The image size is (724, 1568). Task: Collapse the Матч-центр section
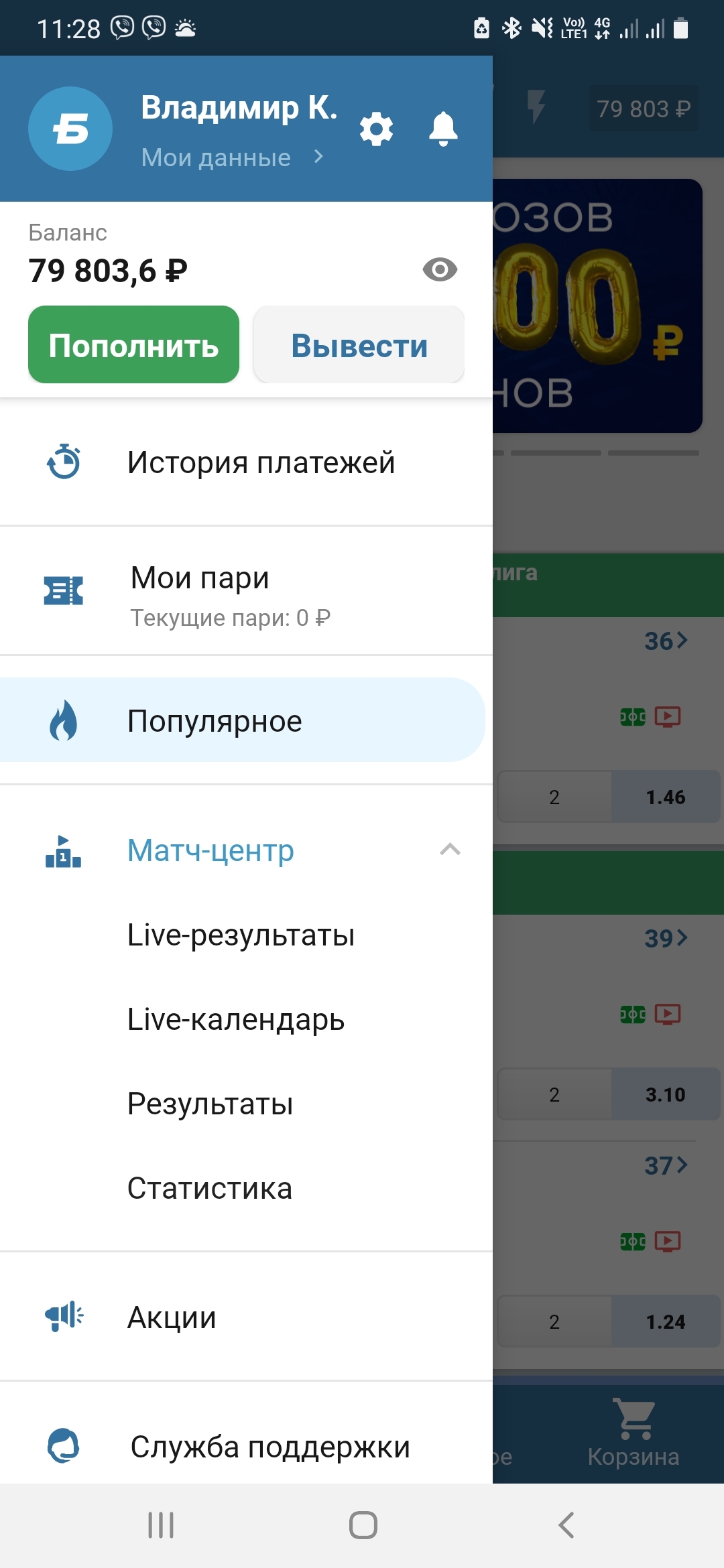click(450, 850)
